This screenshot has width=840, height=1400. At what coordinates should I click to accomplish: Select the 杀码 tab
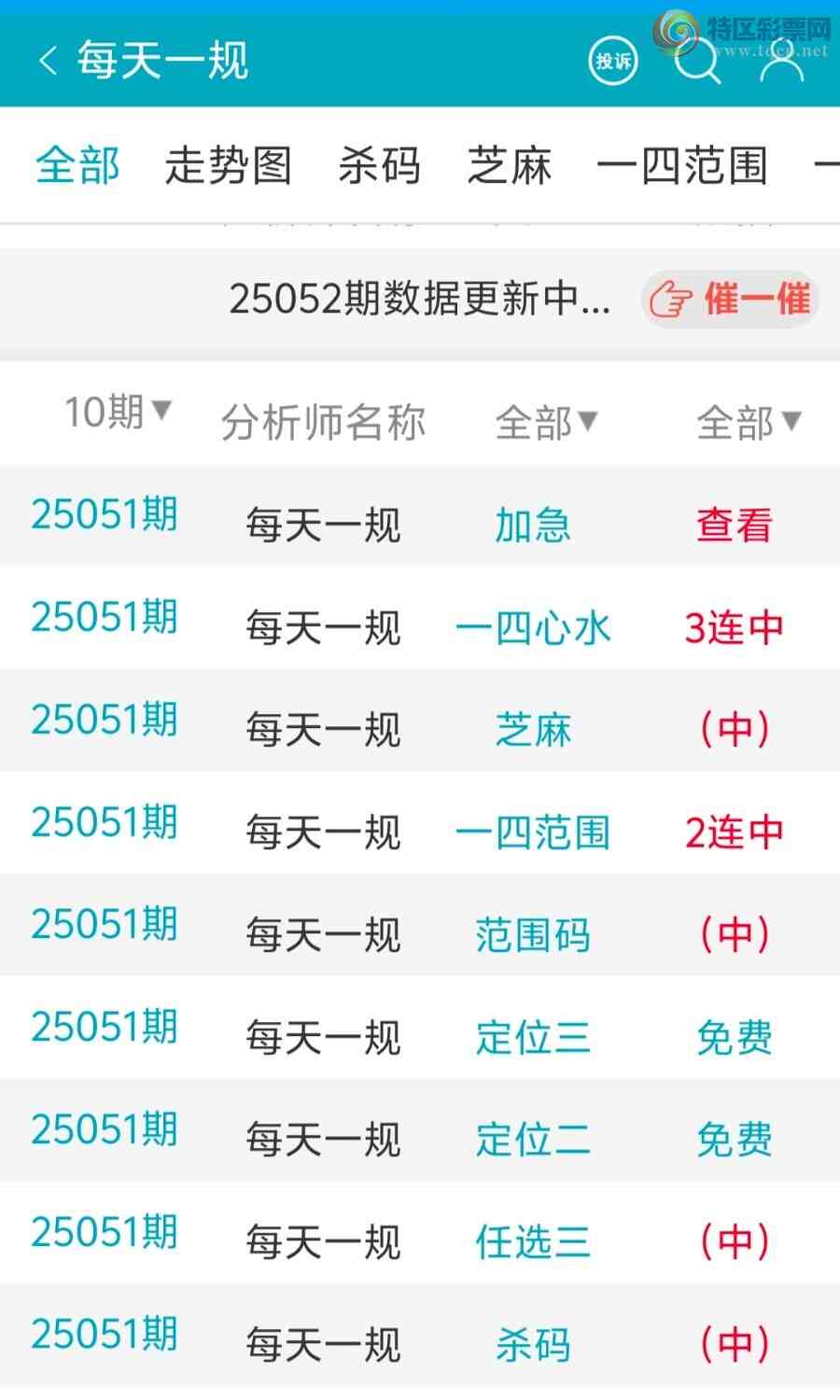377,166
